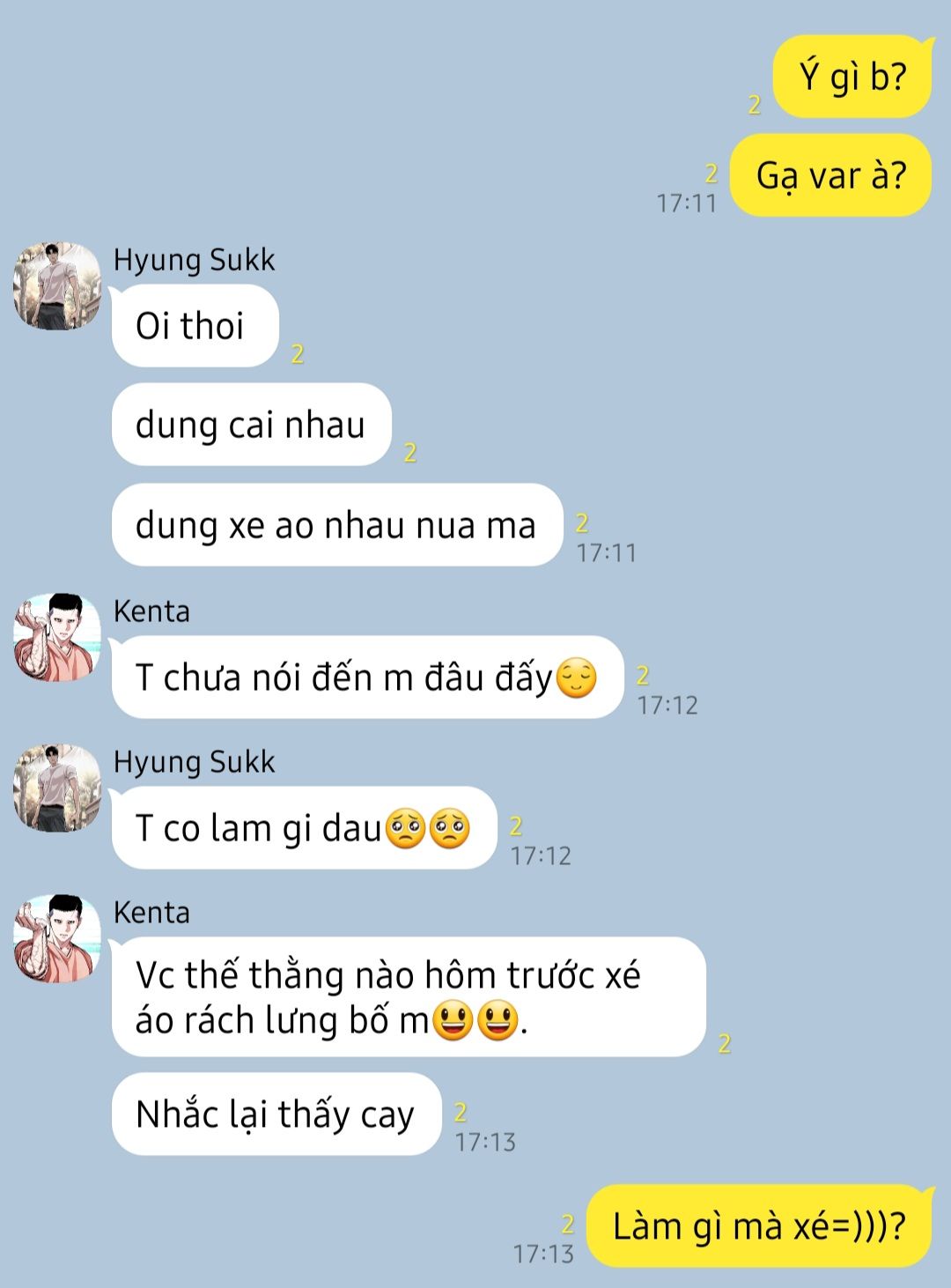Open Hyung Sukk's avatar beside "Oi thoi"

click(57, 287)
